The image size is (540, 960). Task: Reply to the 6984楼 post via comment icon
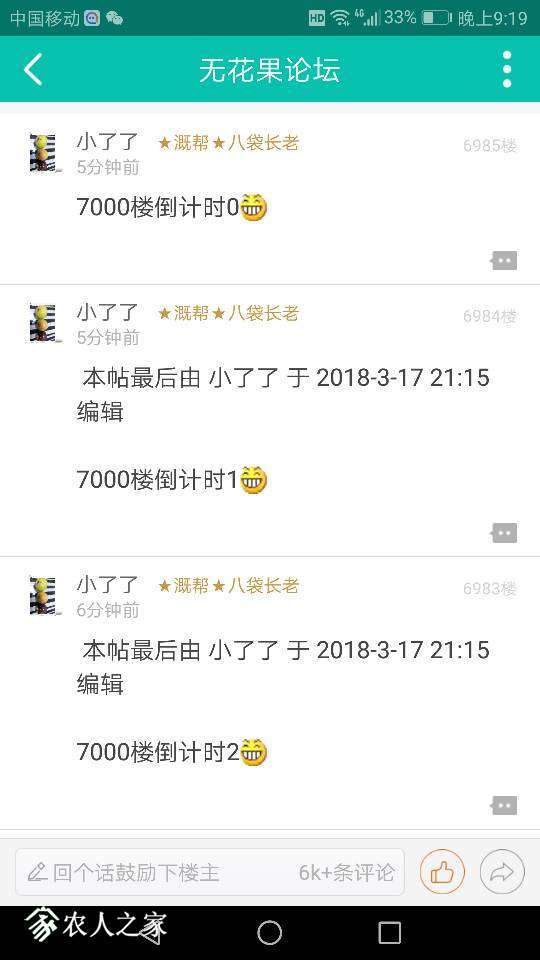pyautogui.click(x=504, y=533)
